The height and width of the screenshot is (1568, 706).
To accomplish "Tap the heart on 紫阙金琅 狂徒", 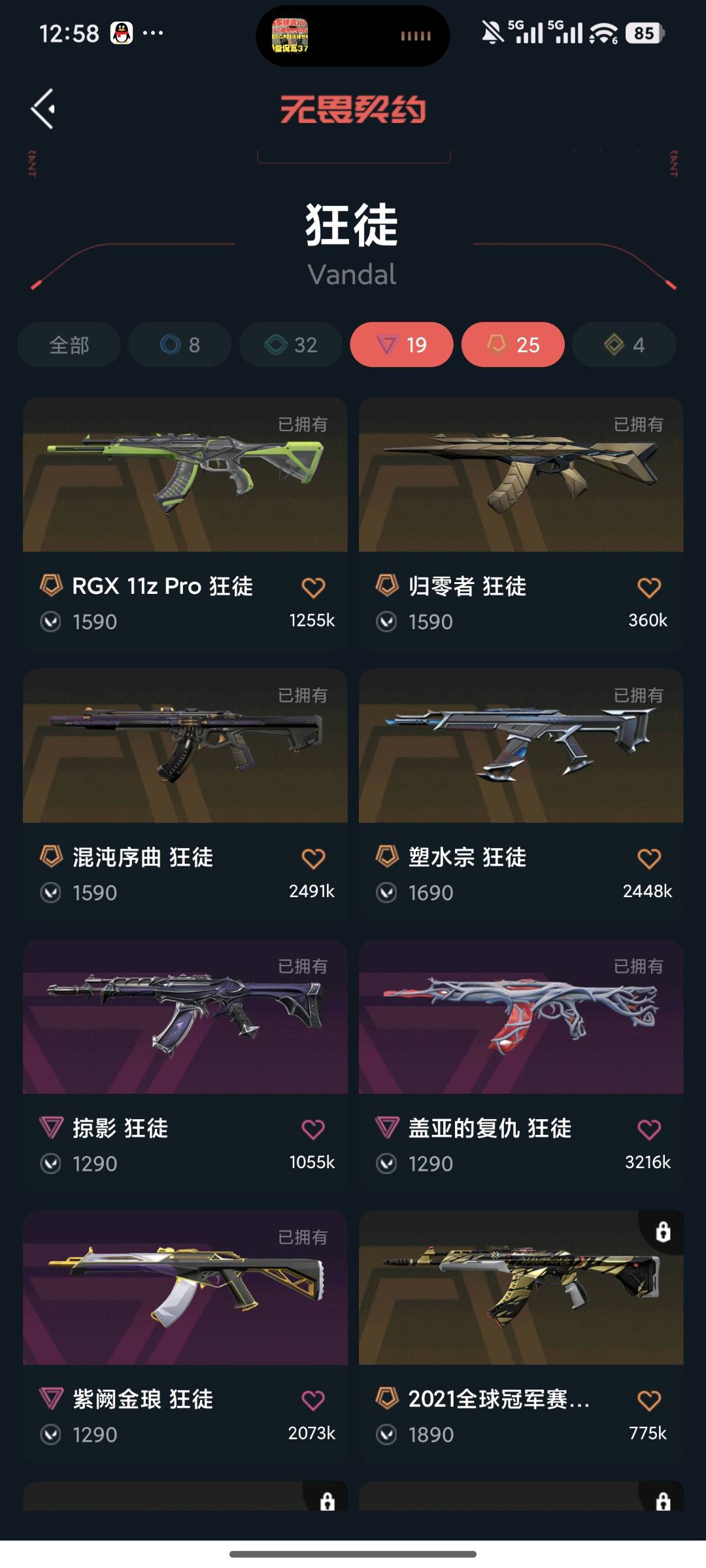I will coord(313,1400).
